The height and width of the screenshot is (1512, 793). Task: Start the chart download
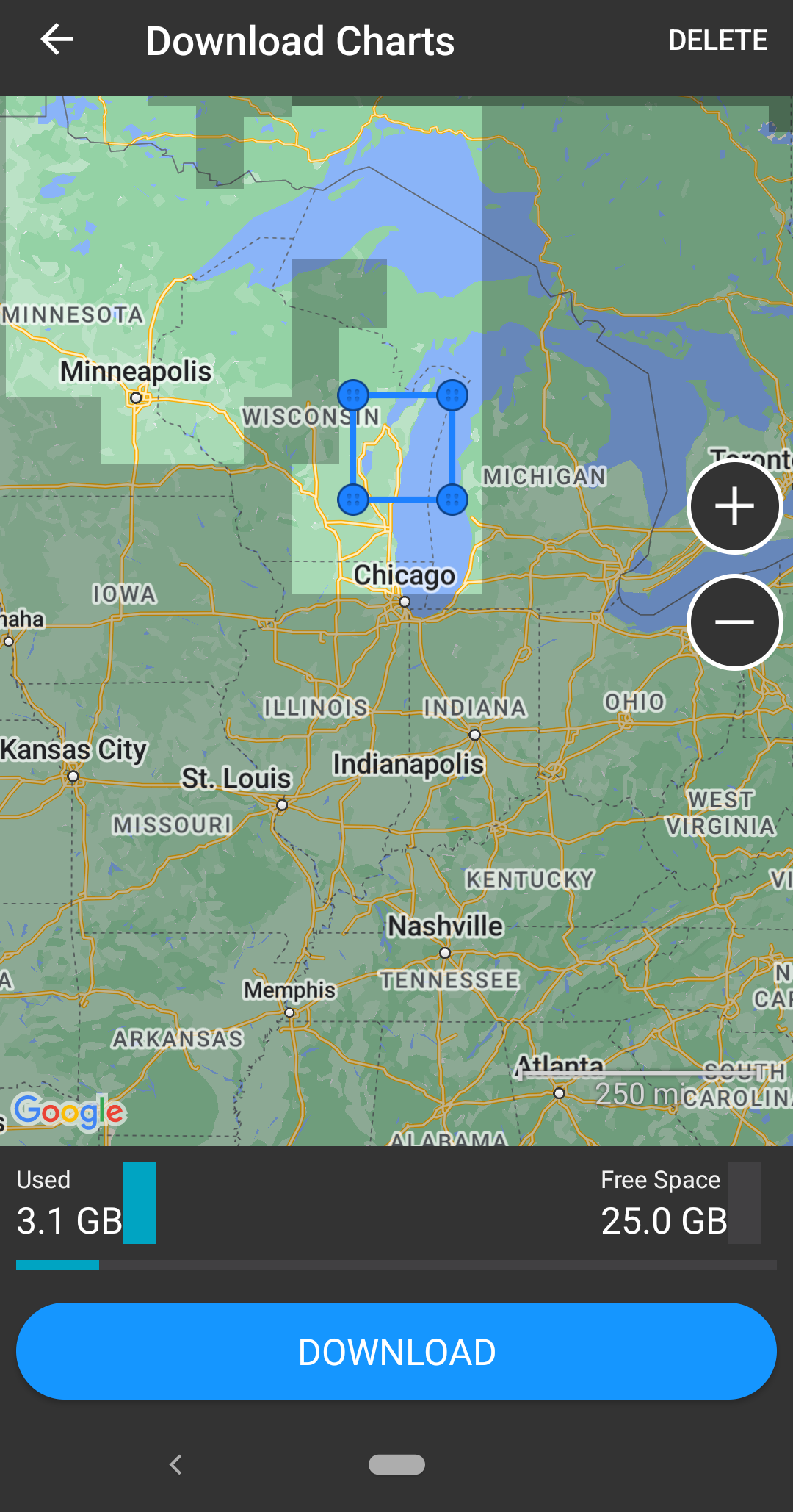tap(396, 1351)
